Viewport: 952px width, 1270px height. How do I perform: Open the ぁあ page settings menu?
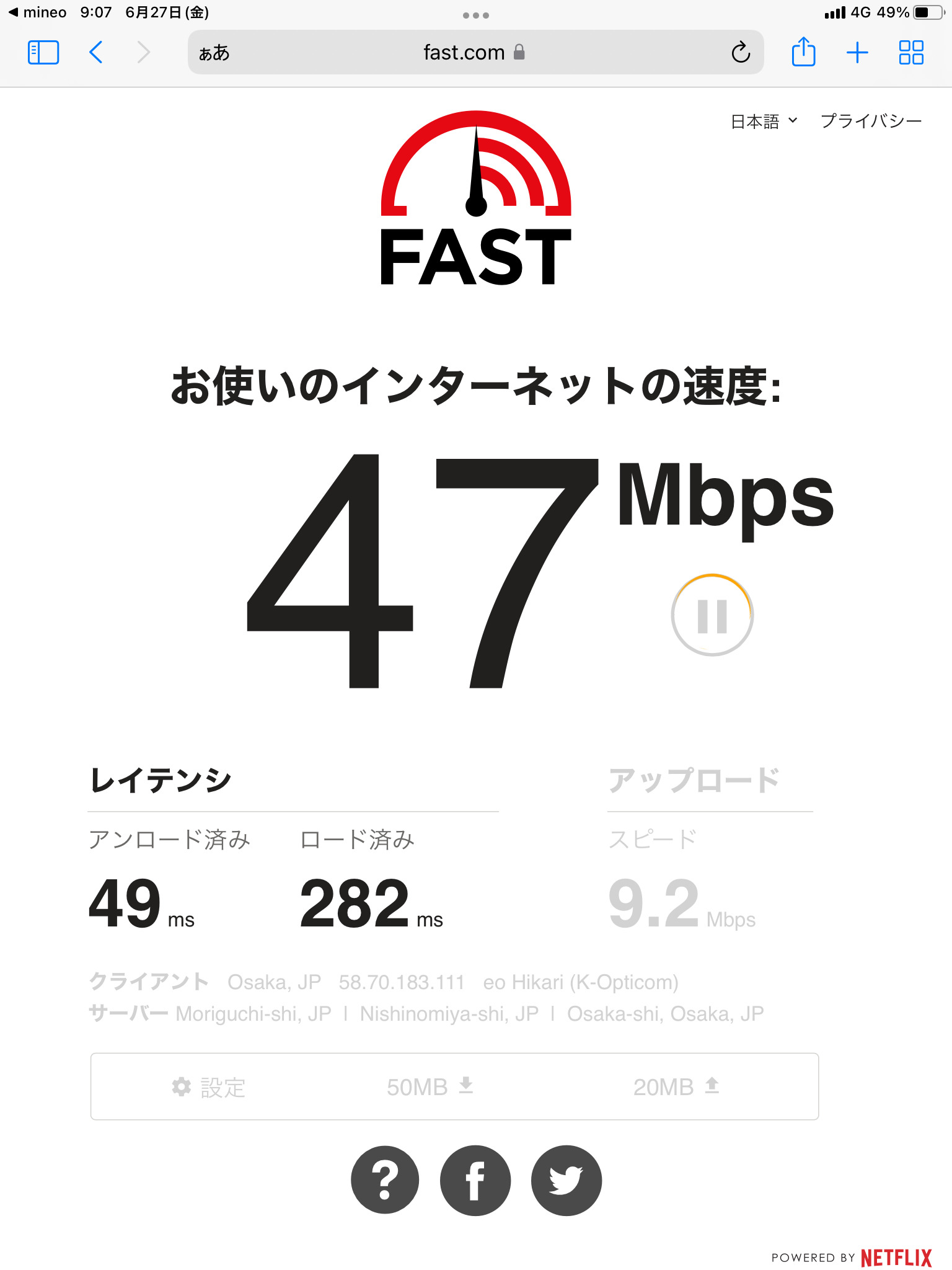click(x=214, y=53)
